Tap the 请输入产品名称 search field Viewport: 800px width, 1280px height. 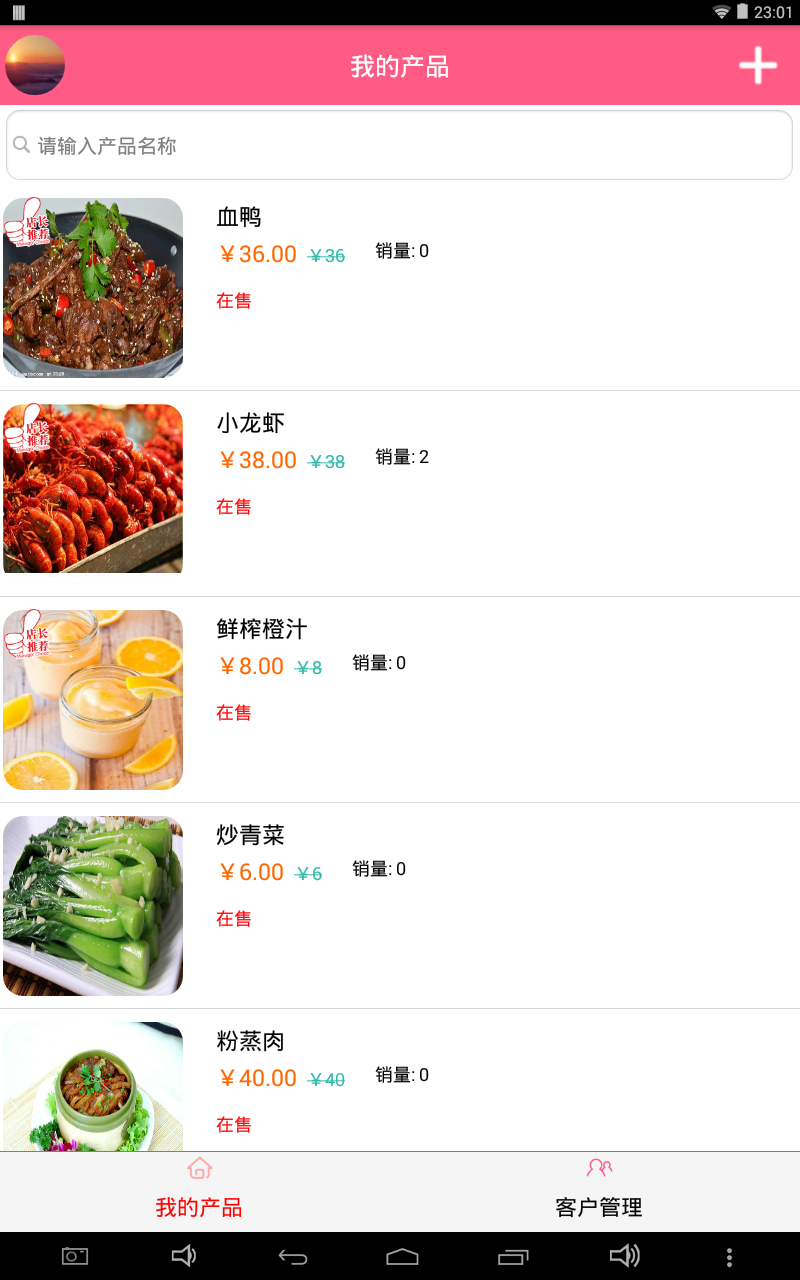pyautogui.click(x=400, y=146)
